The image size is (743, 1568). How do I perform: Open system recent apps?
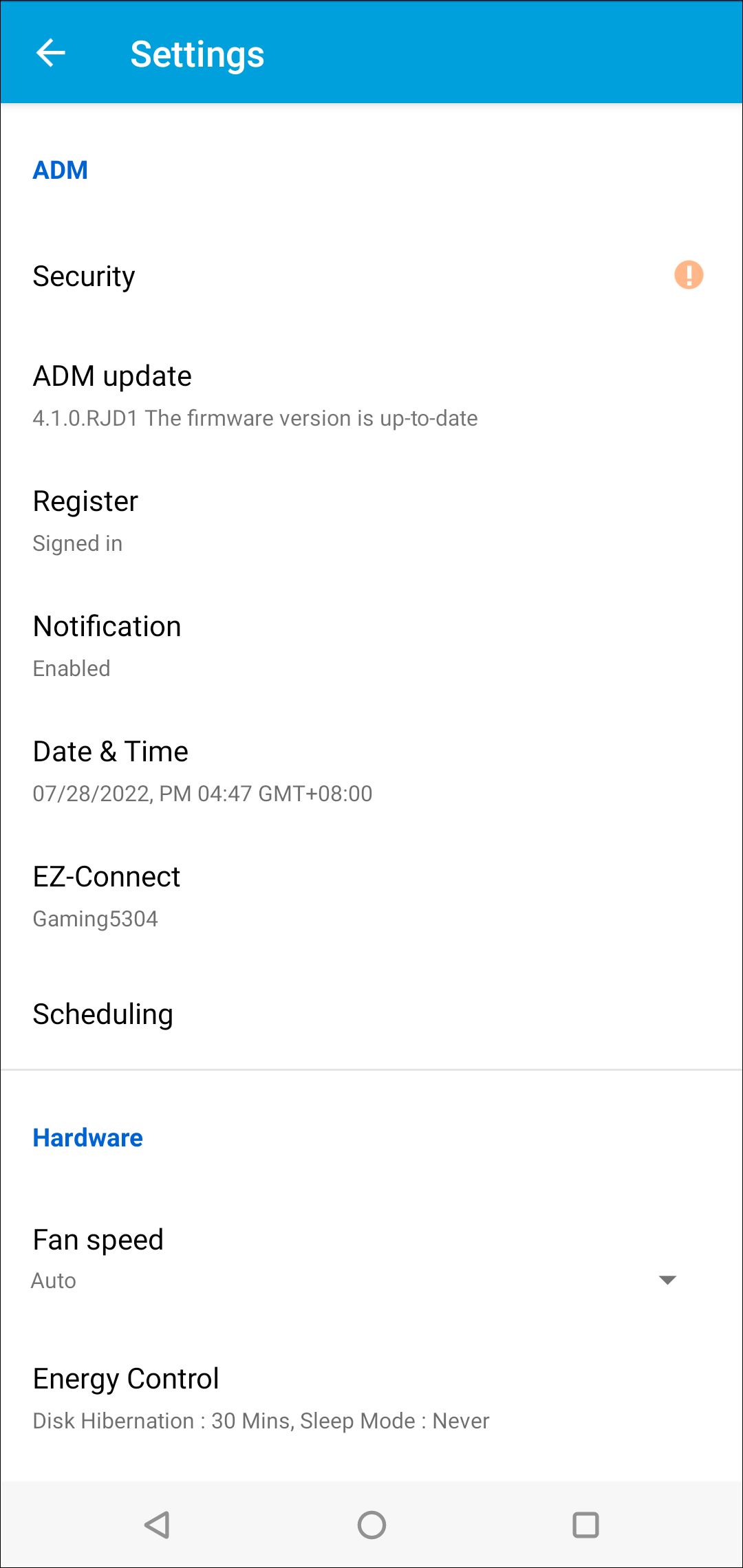point(585,1525)
